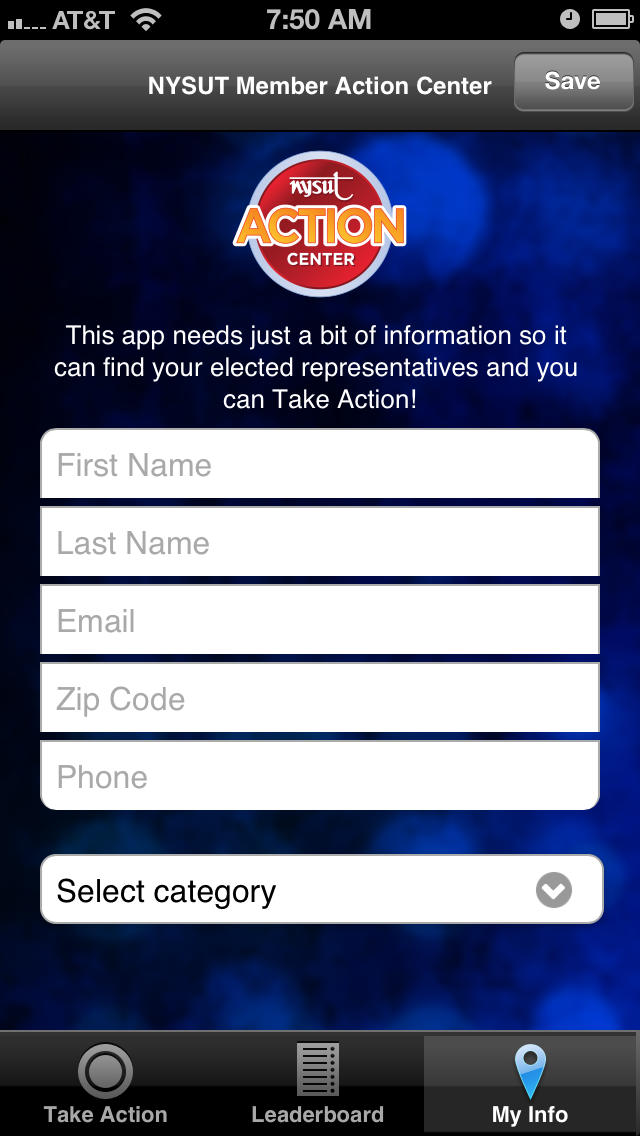Enter text in the First Name field
The width and height of the screenshot is (640, 1136).
point(320,464)
